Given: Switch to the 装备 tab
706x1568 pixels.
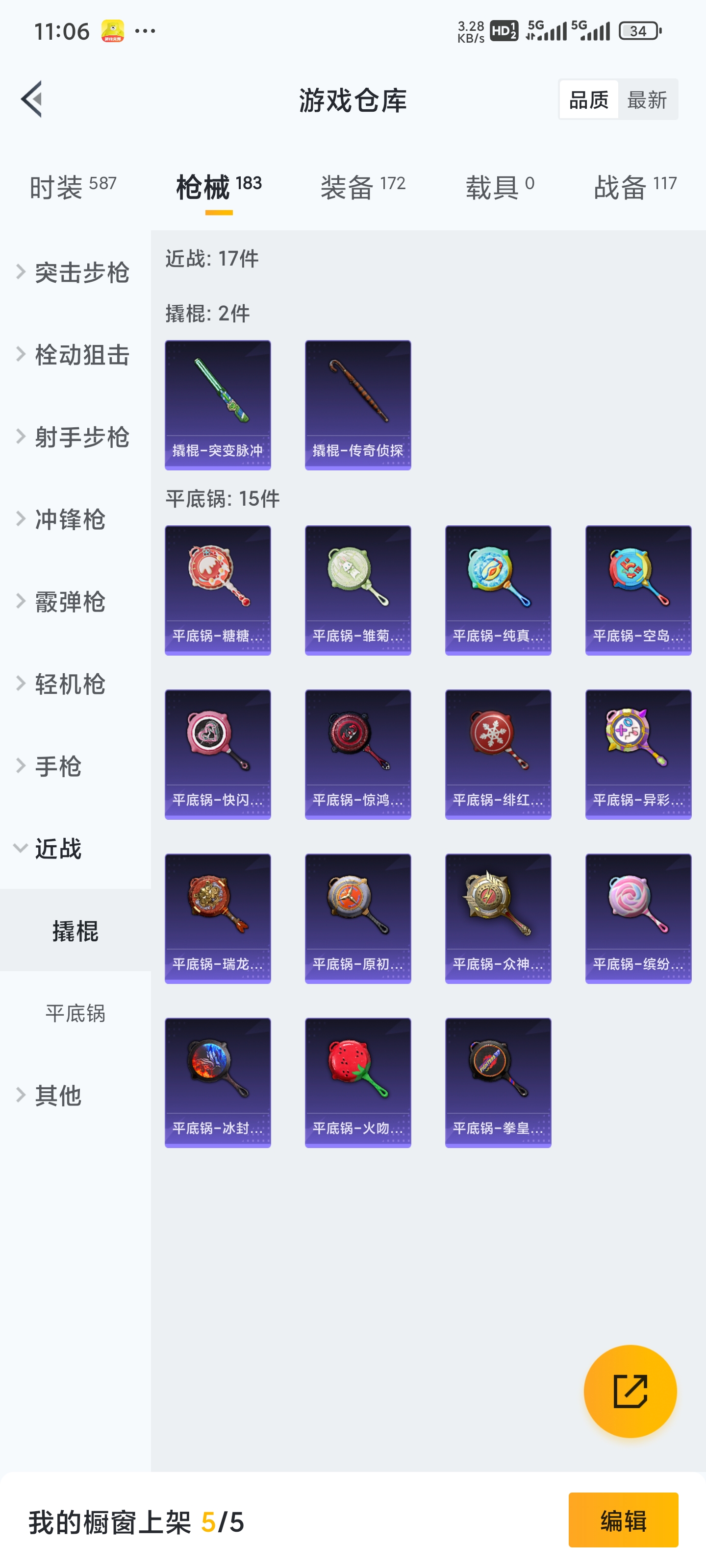Looking at the screenshot, I should click(x=362, y=186).
